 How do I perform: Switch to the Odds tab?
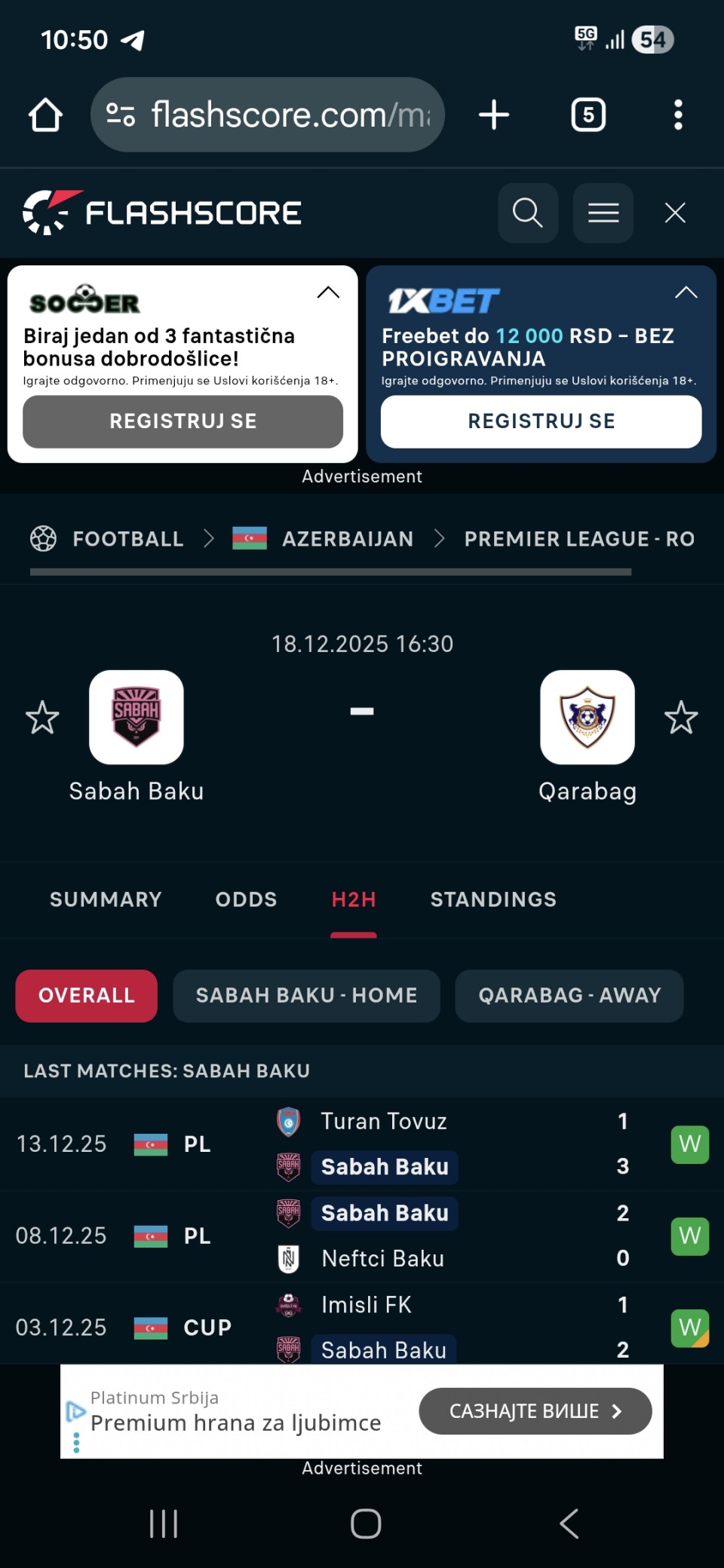point(246,899)
